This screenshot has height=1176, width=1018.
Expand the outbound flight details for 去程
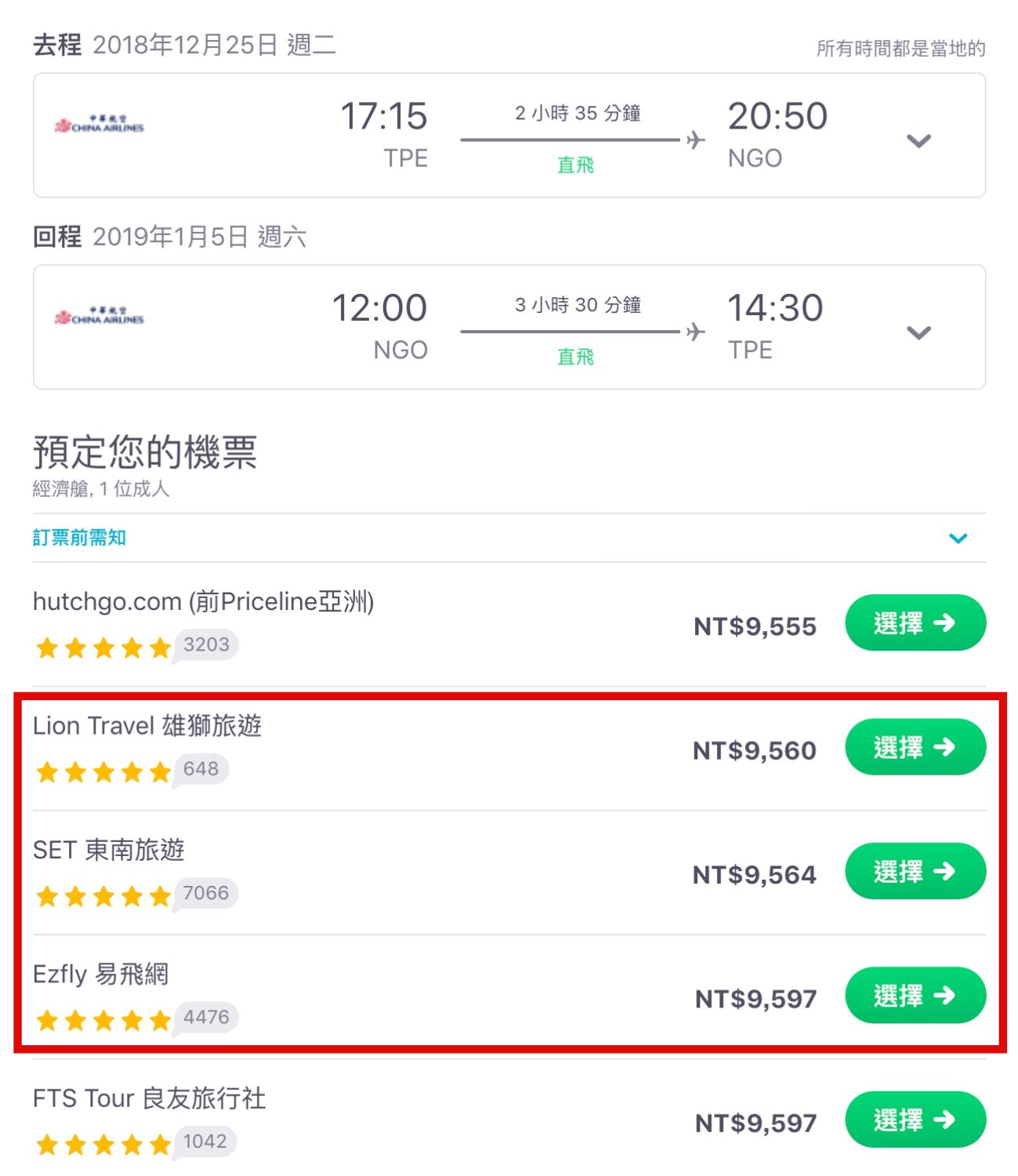pos(918,141)
